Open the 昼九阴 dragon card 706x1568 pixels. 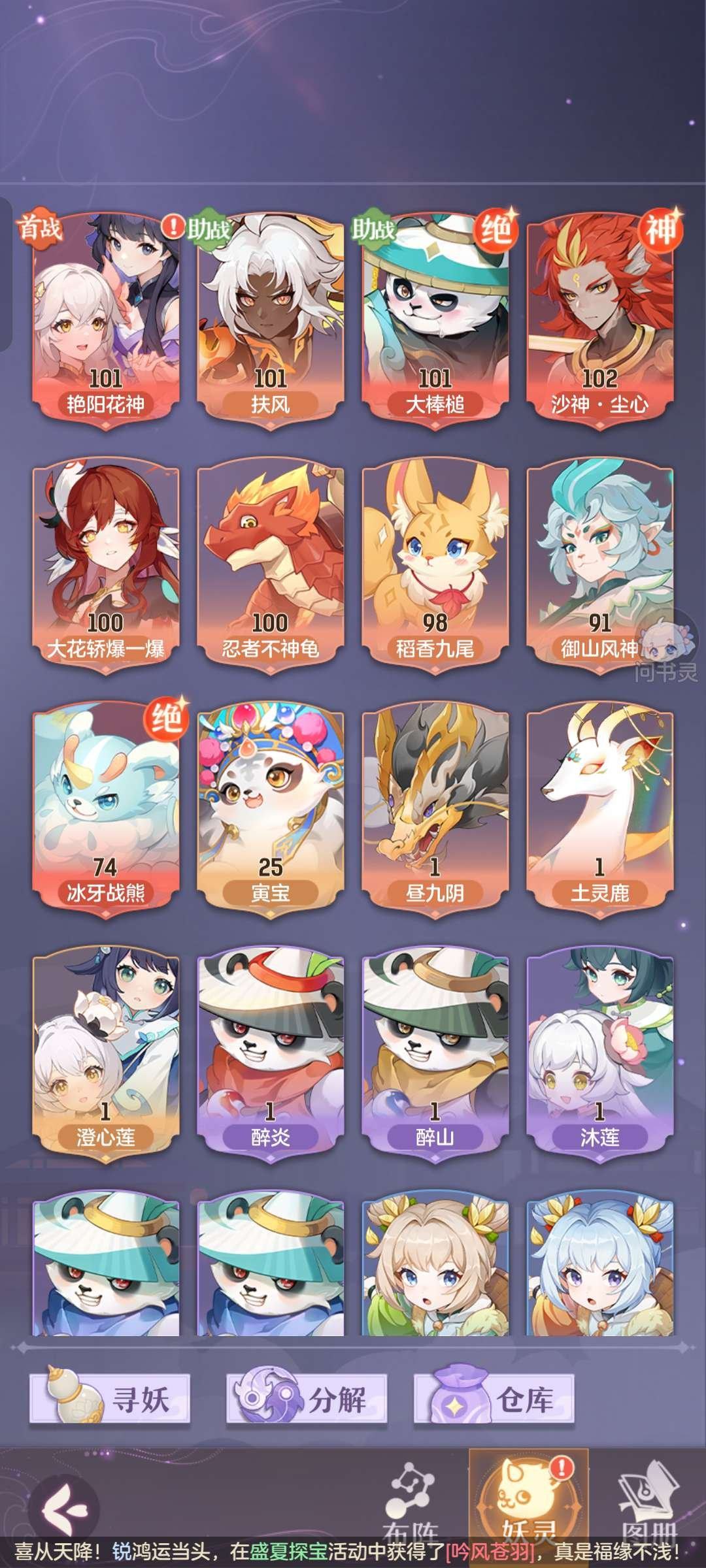[x=435, y=807]
